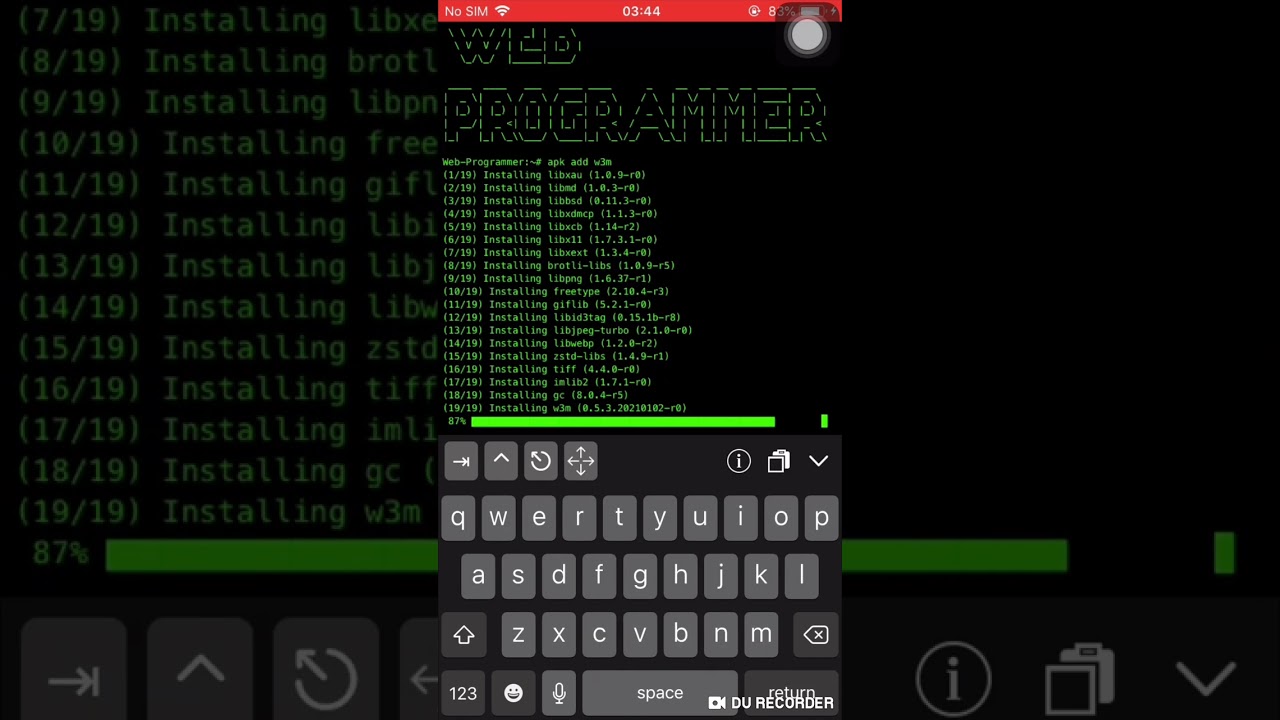Viewport: 1280px width, 720px height.
Task: Type the letter a
Action: pos(478,576)
